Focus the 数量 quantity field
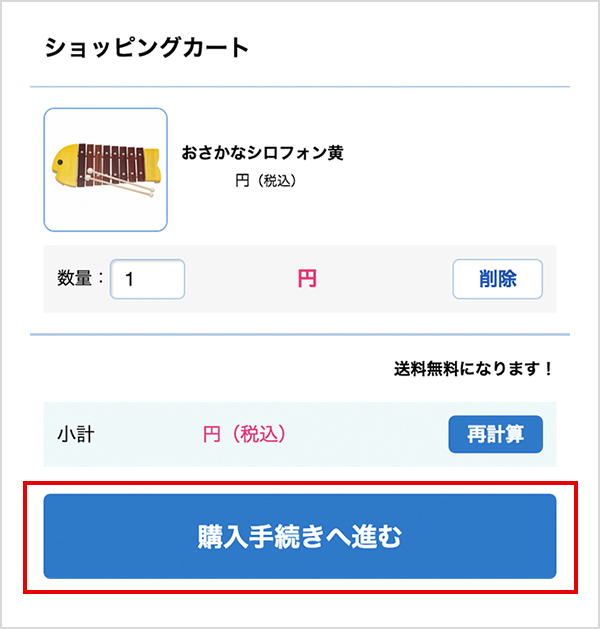Image resolution: width=600 pixels, height=629 pixels. click(x=147, y=279)
